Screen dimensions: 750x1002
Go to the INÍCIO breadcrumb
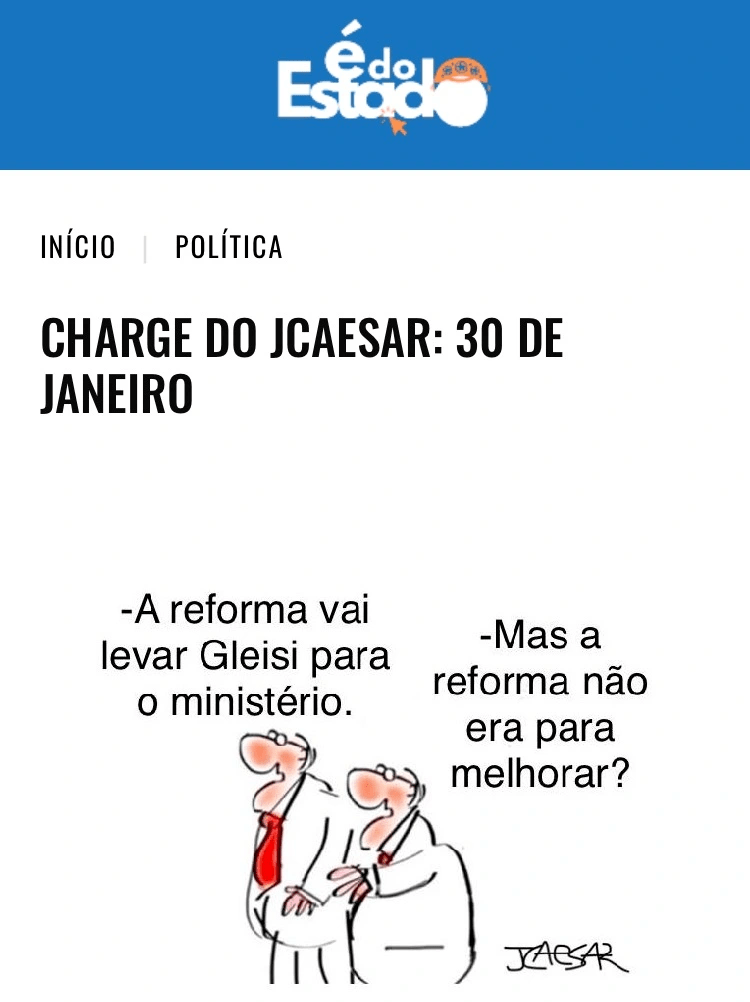78,247
